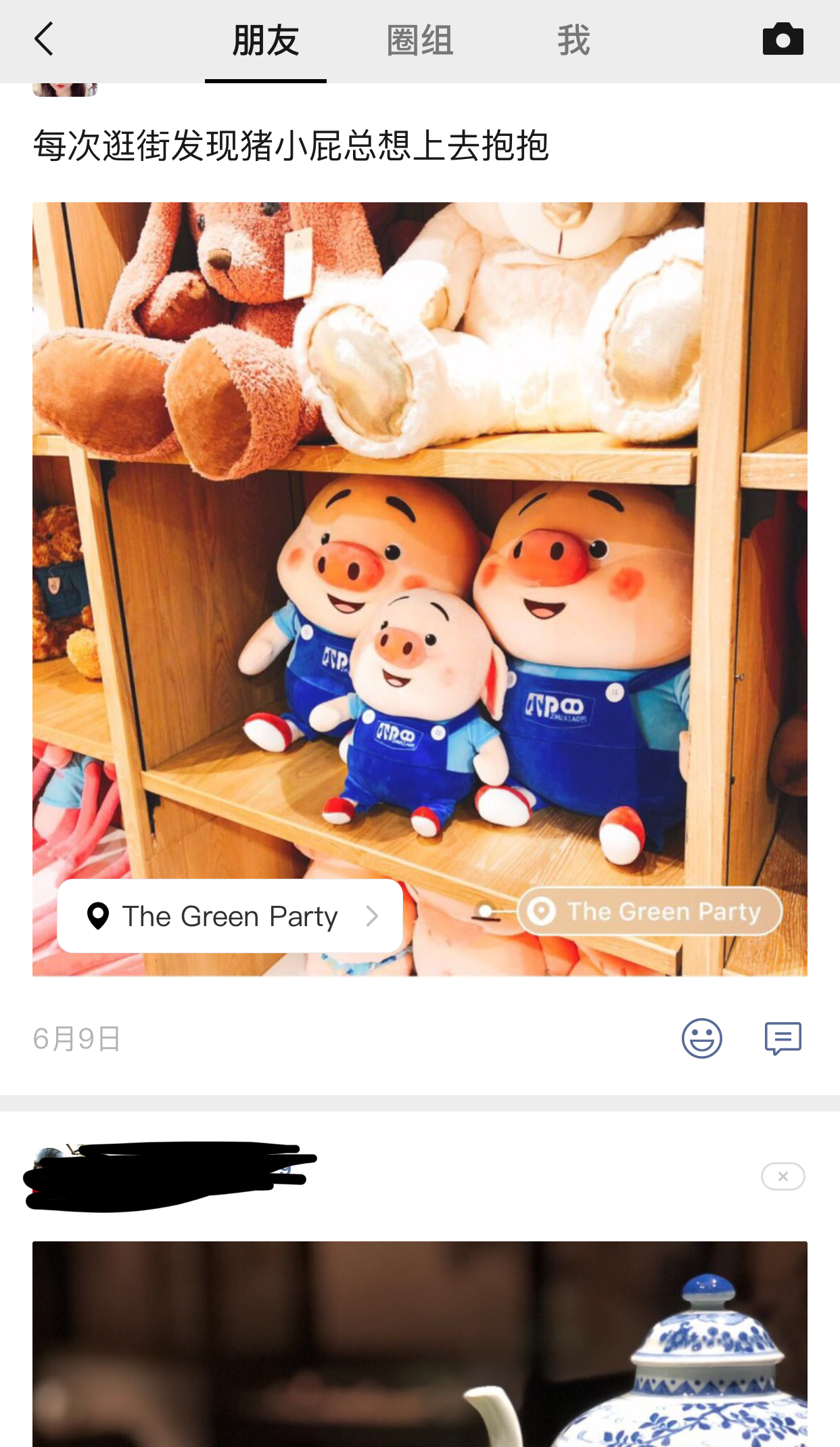Dismiss the lower post with the x icon
The image size is (840, 1447).
[783, 1176]
